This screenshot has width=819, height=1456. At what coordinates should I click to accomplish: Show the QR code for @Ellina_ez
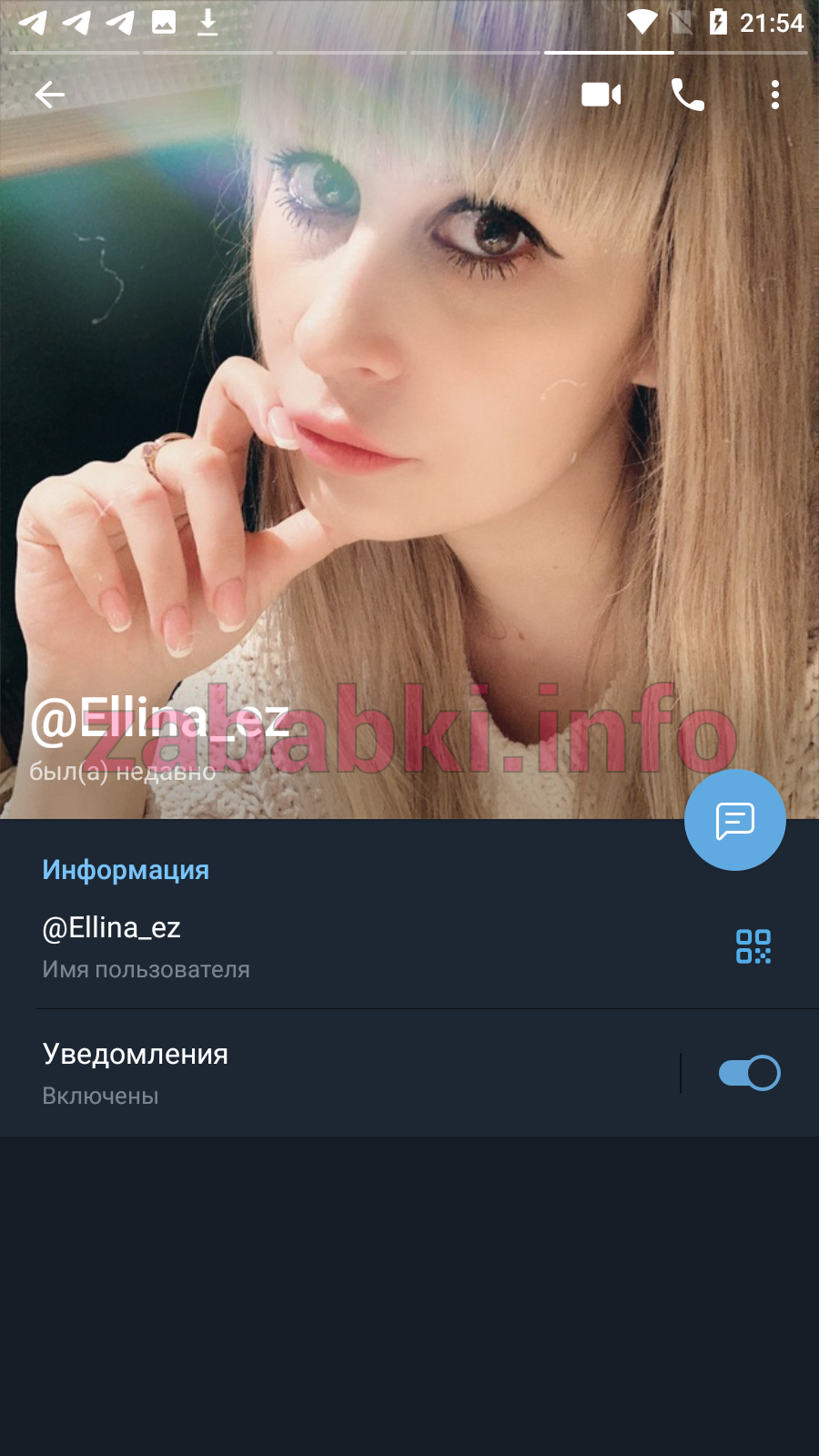(x=753, y=946)
